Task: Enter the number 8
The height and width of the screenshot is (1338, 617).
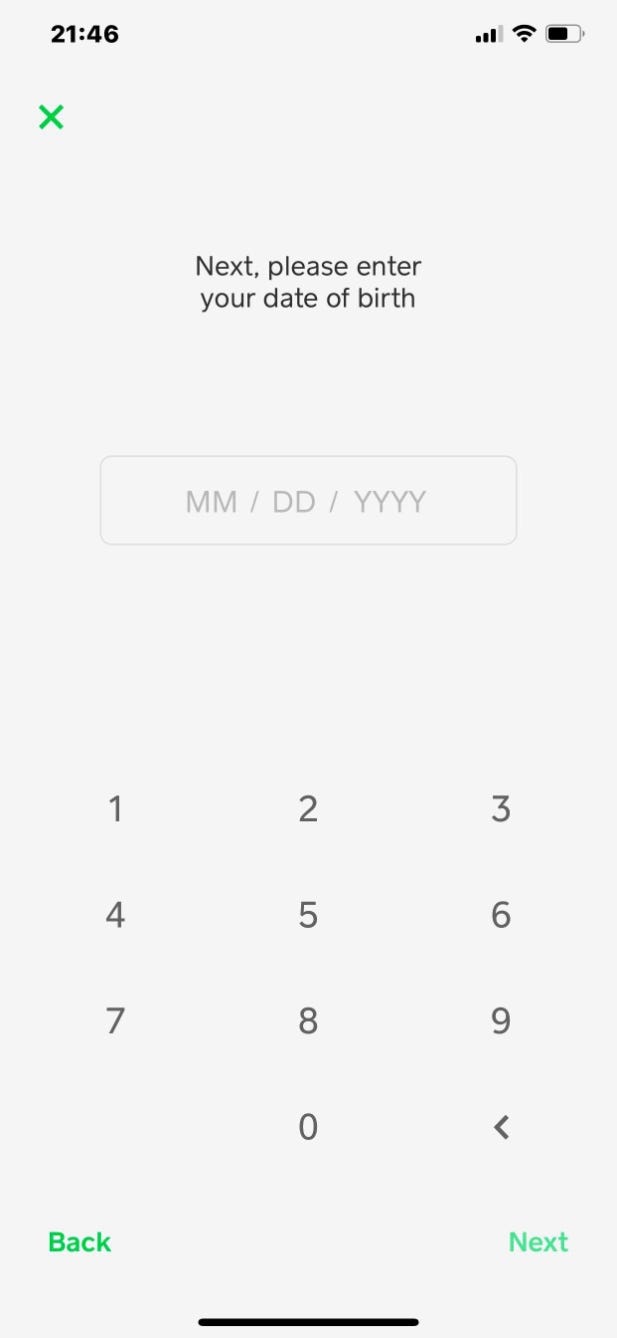Action: (x=308, y=1021)
